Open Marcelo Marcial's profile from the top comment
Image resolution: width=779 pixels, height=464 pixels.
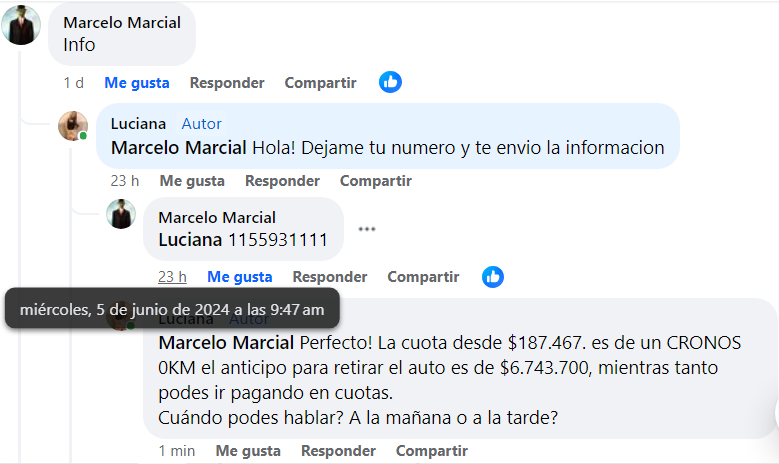pos(122,22)
